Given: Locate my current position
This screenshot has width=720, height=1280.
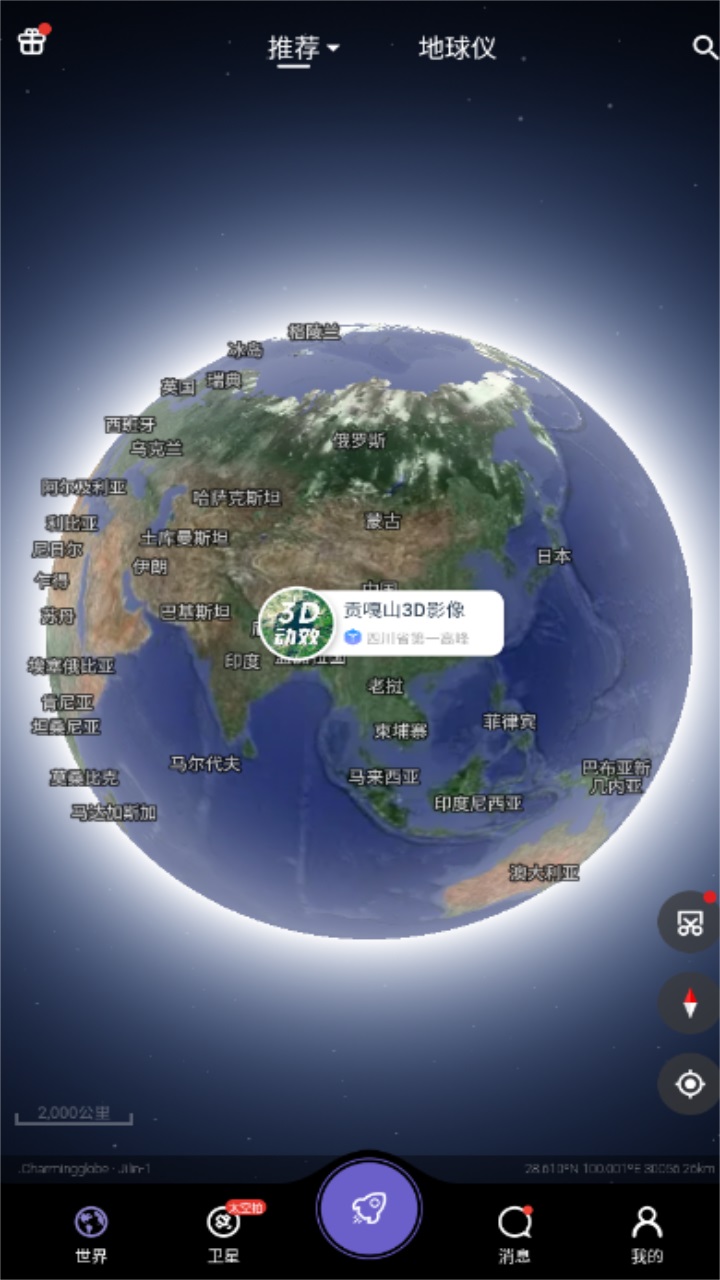Looking at the screenshot, I should [688, 1084].
